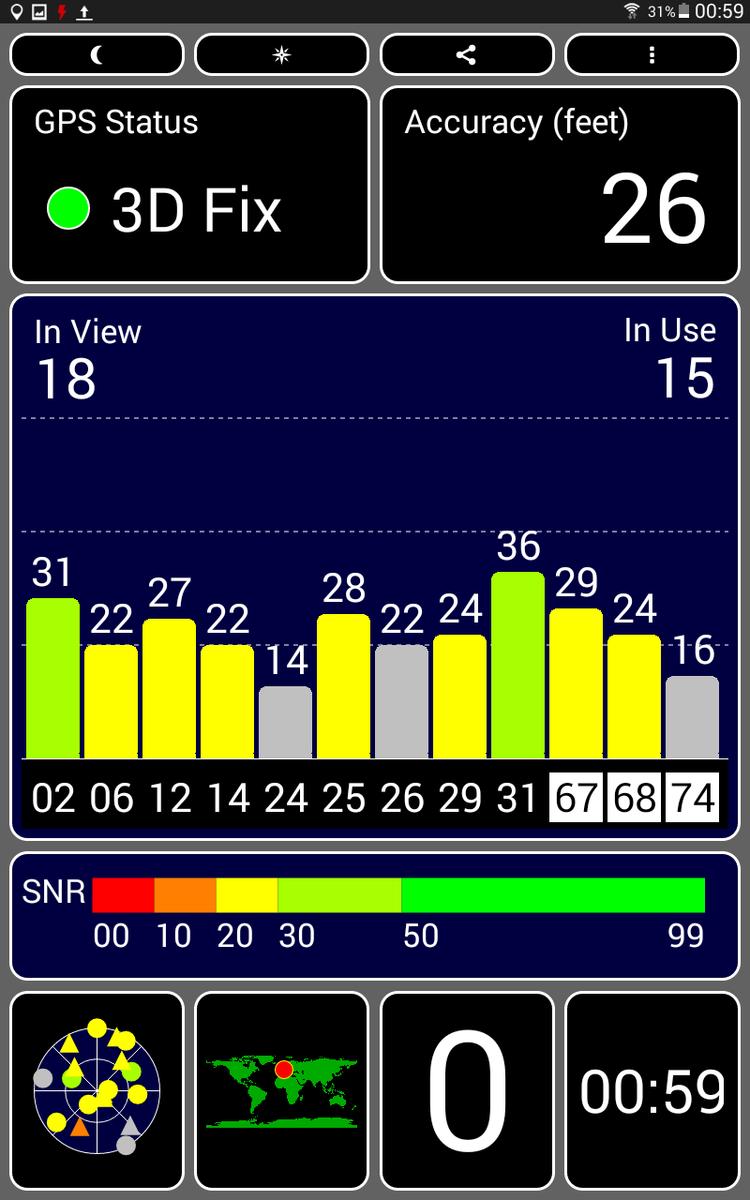This screenshot has height=1200, width=750.
Task: Tap the GPS Status 3D Fix panel
Action: (x=190, y=185)
